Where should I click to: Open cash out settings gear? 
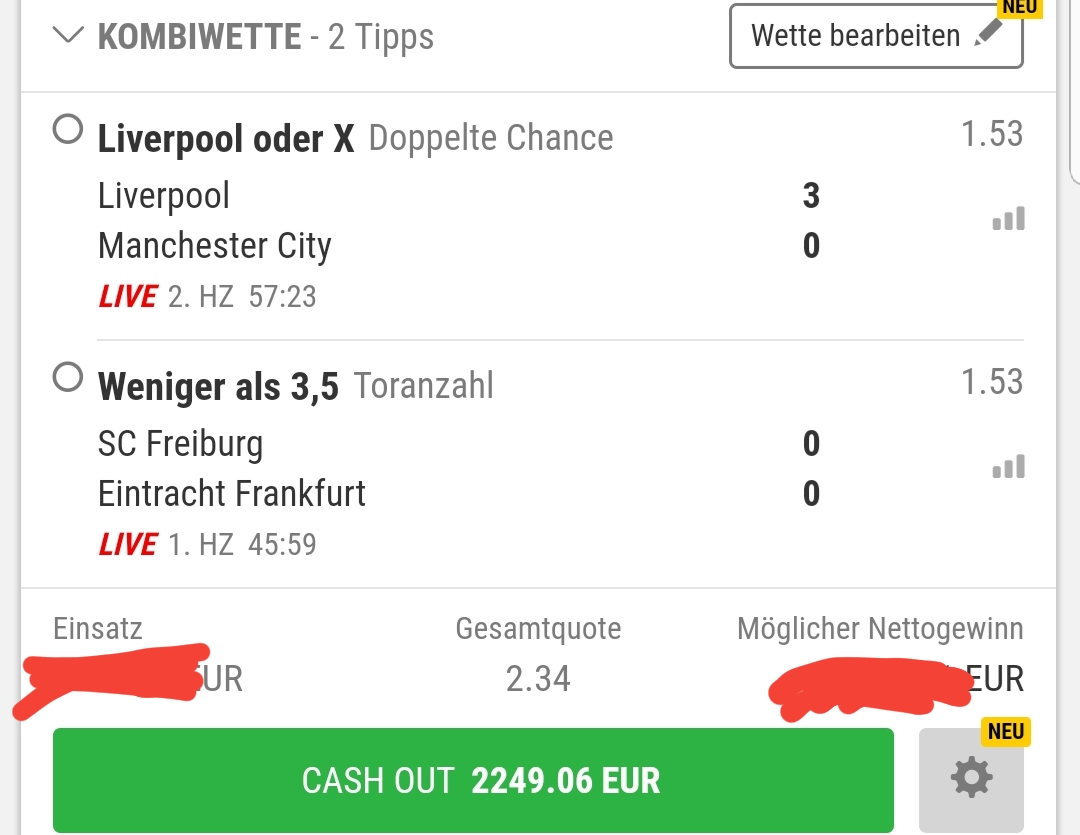coord(971,777)
